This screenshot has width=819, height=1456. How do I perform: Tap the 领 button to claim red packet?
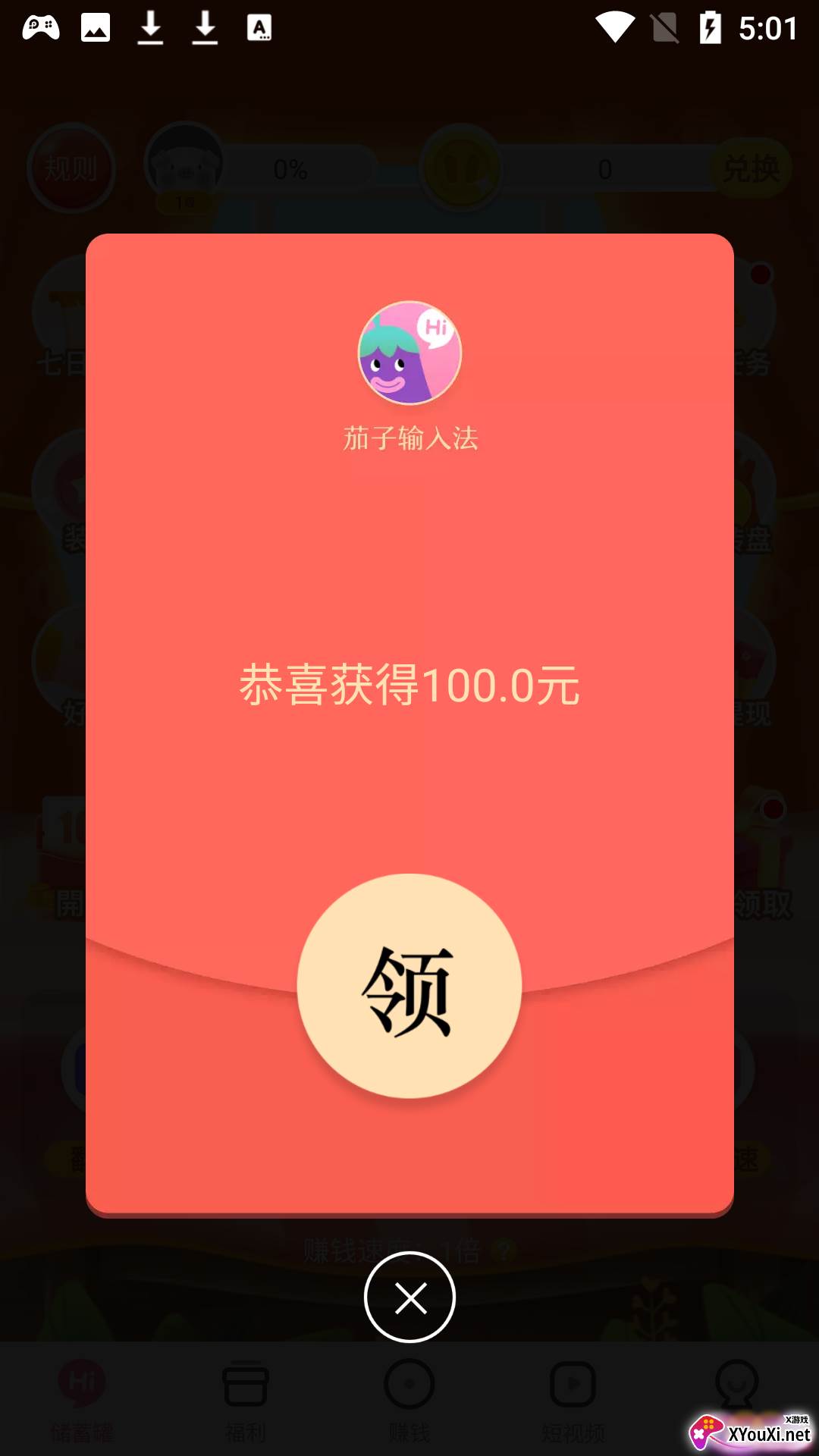(409, 986)
